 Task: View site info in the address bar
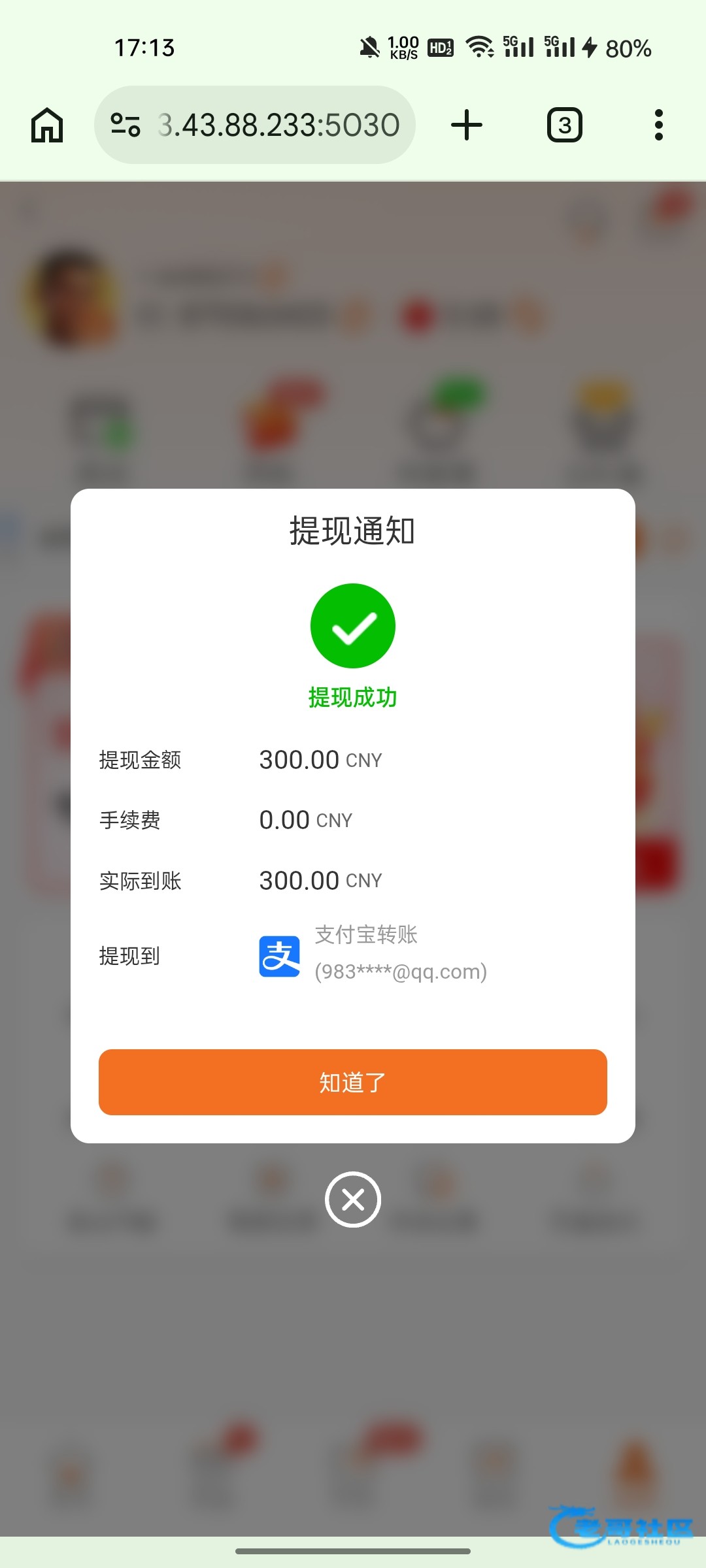126,125
